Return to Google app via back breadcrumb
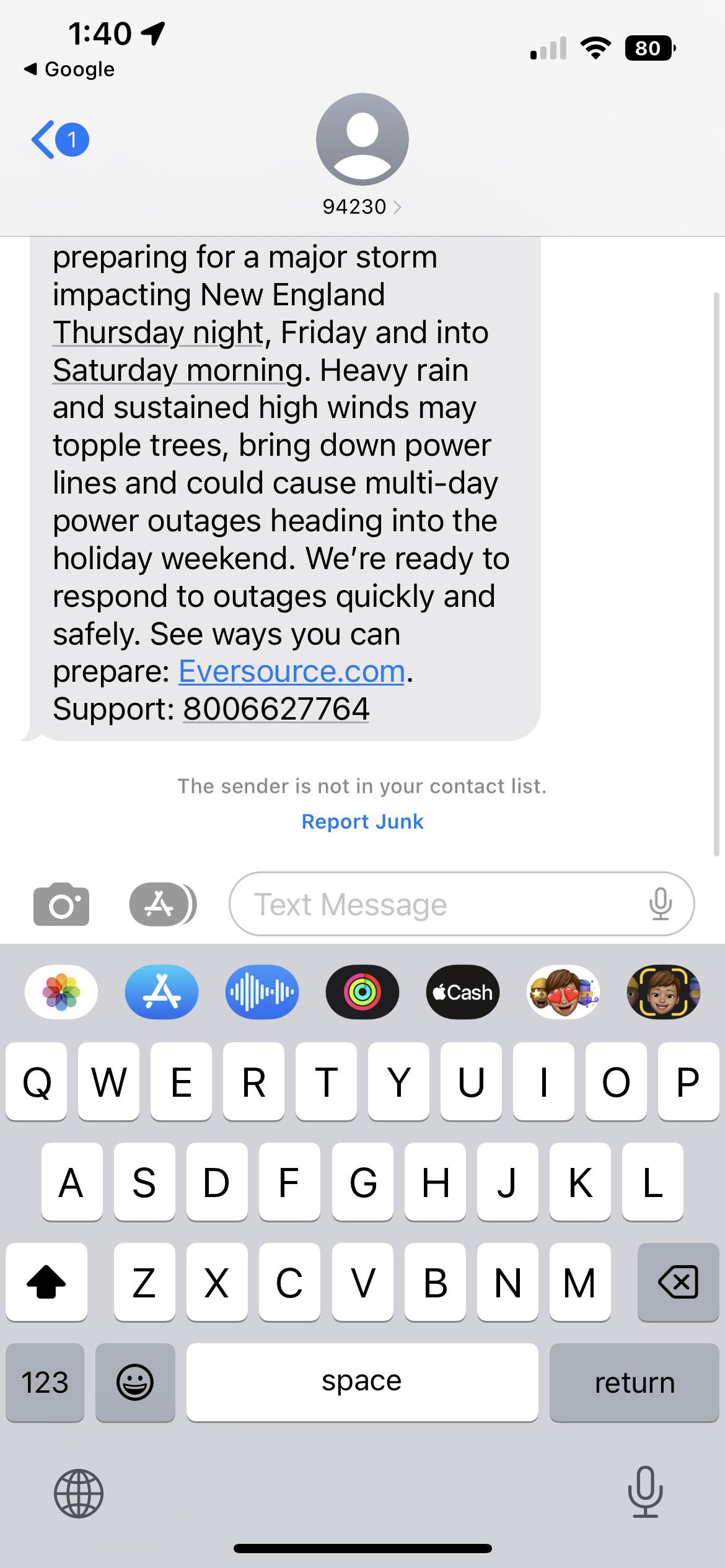This screenshot has height=1568, width=725. click(69, 69)
